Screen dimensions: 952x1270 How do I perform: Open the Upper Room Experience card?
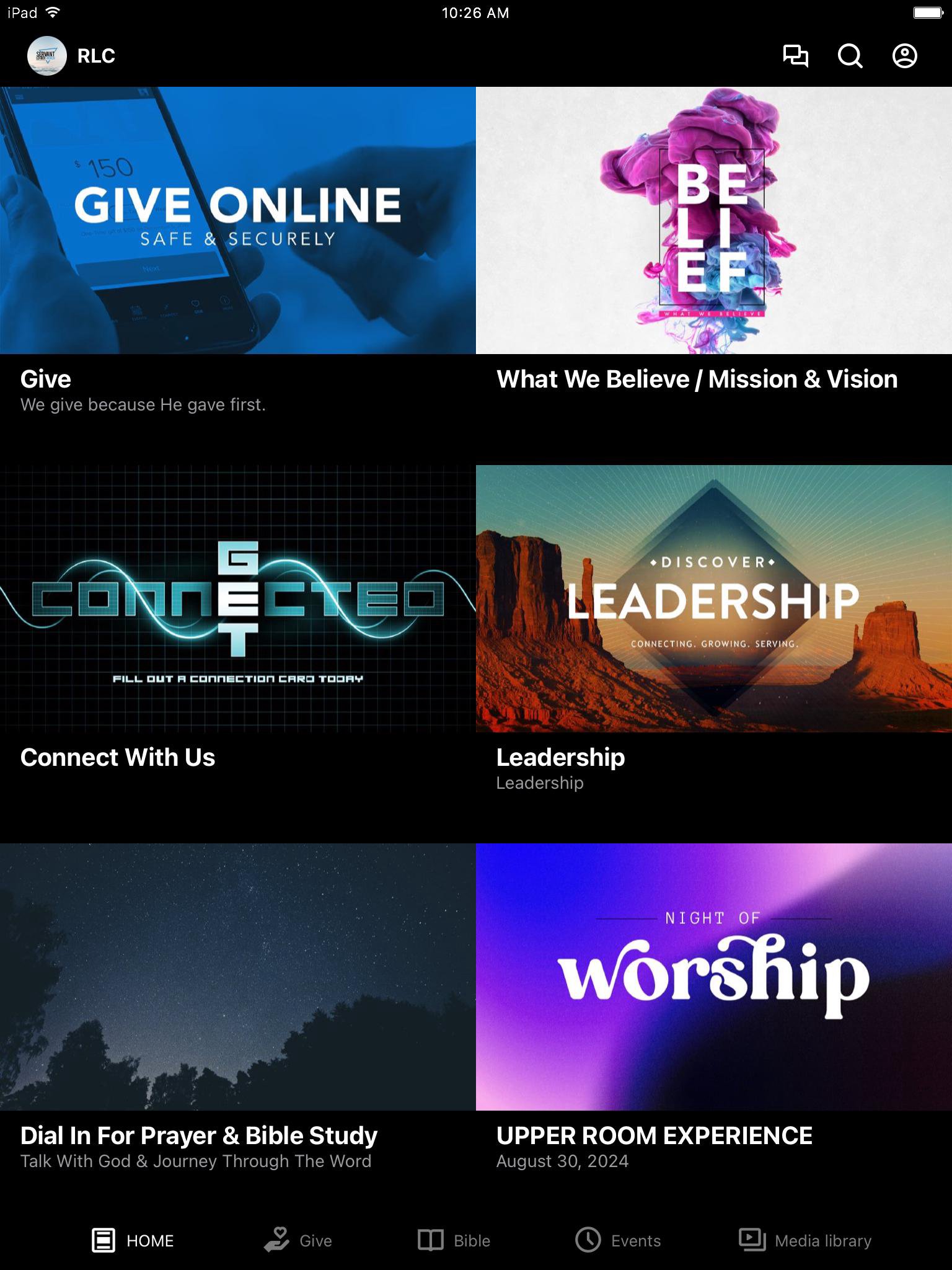pos(713,977)
